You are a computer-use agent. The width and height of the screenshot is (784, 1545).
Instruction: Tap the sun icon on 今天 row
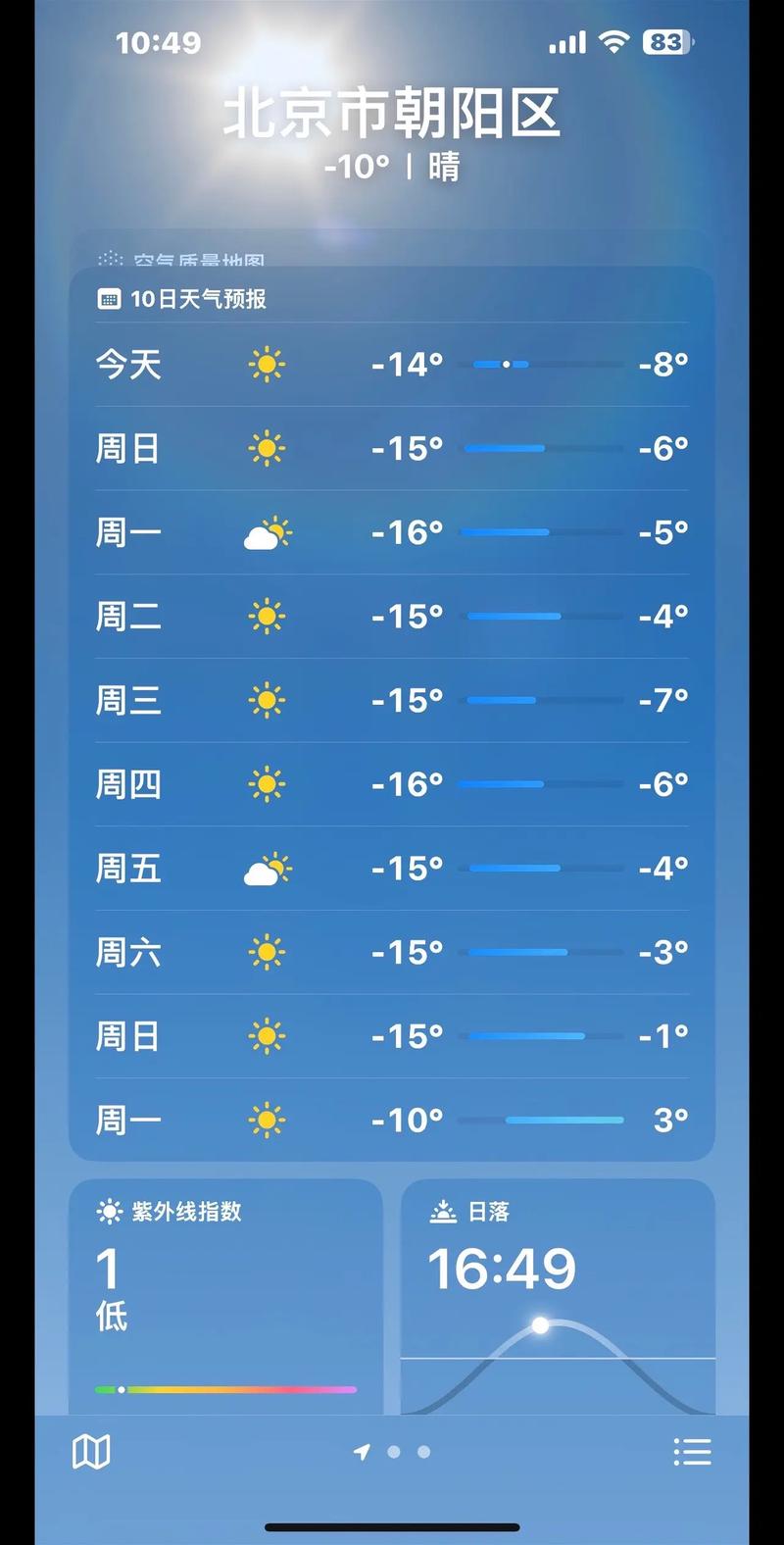(267, 364)
